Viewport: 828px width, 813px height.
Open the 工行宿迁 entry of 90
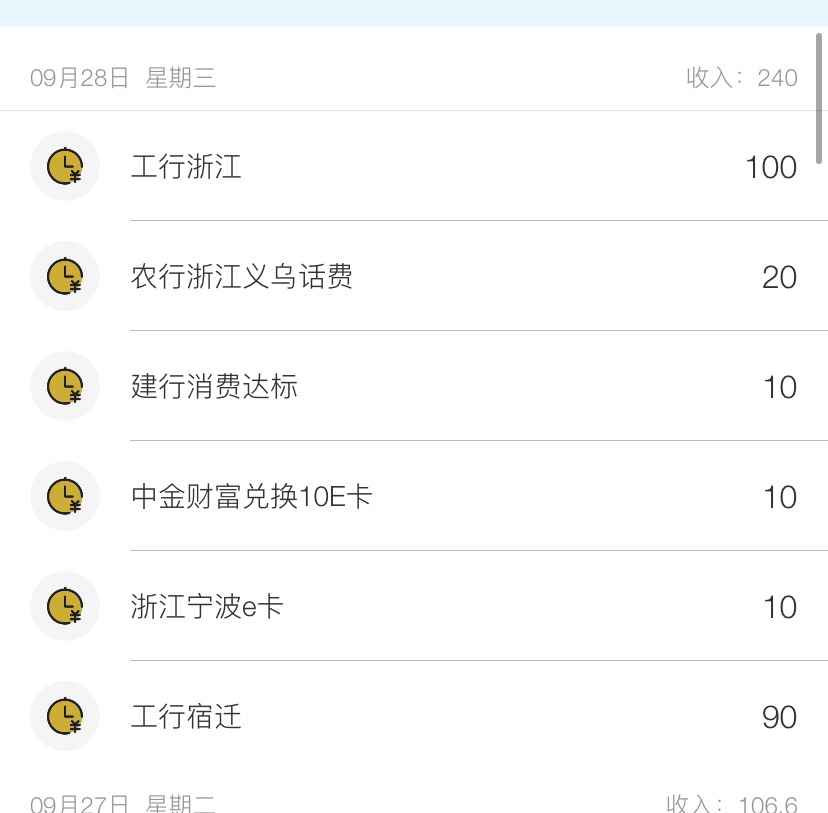coord(414,716)
